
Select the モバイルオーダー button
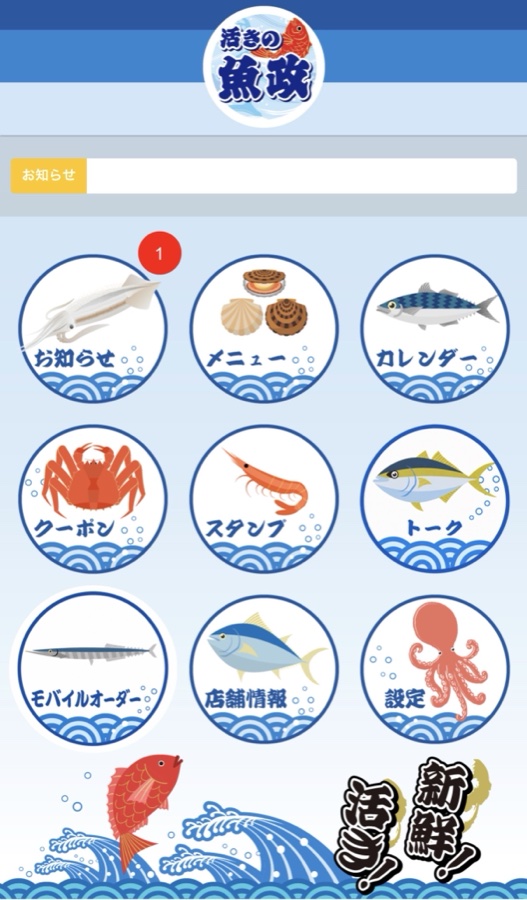92,669
